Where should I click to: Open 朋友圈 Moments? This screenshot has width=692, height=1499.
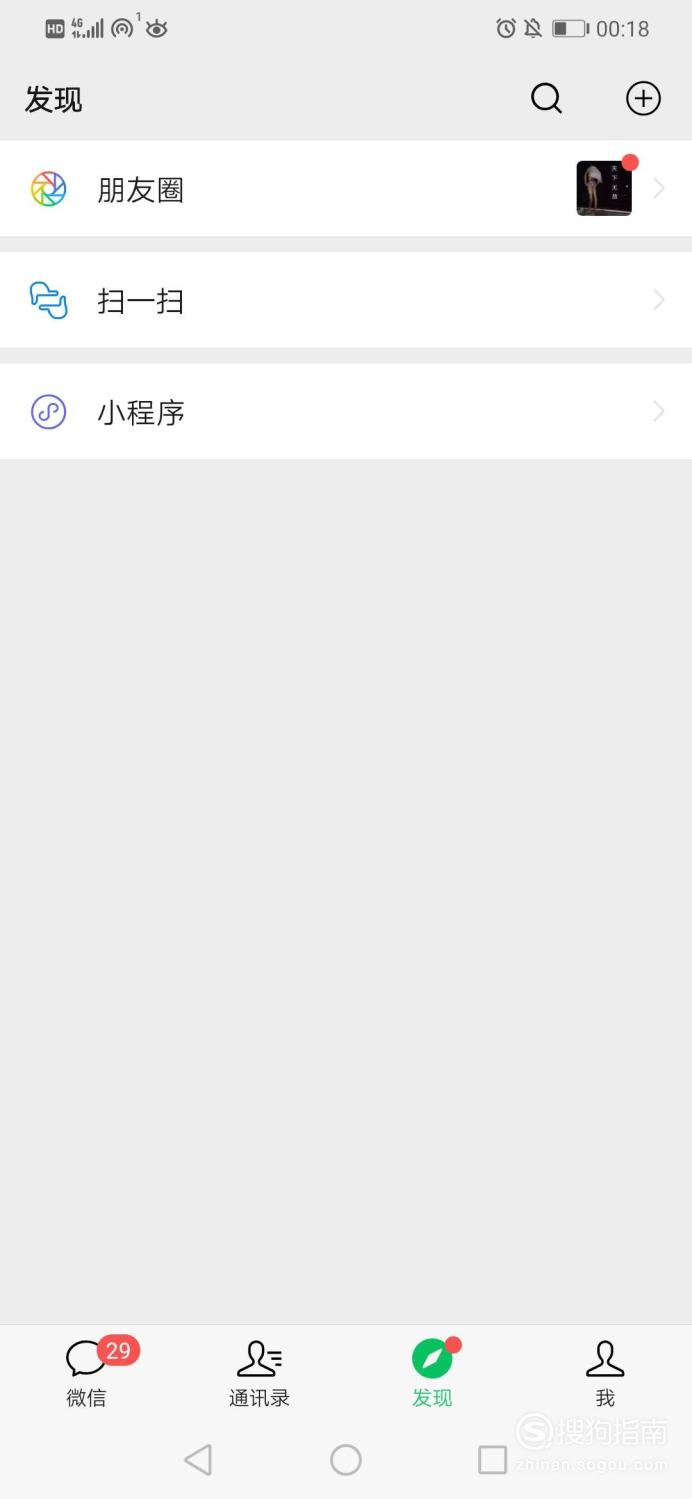tap(346, 189)
